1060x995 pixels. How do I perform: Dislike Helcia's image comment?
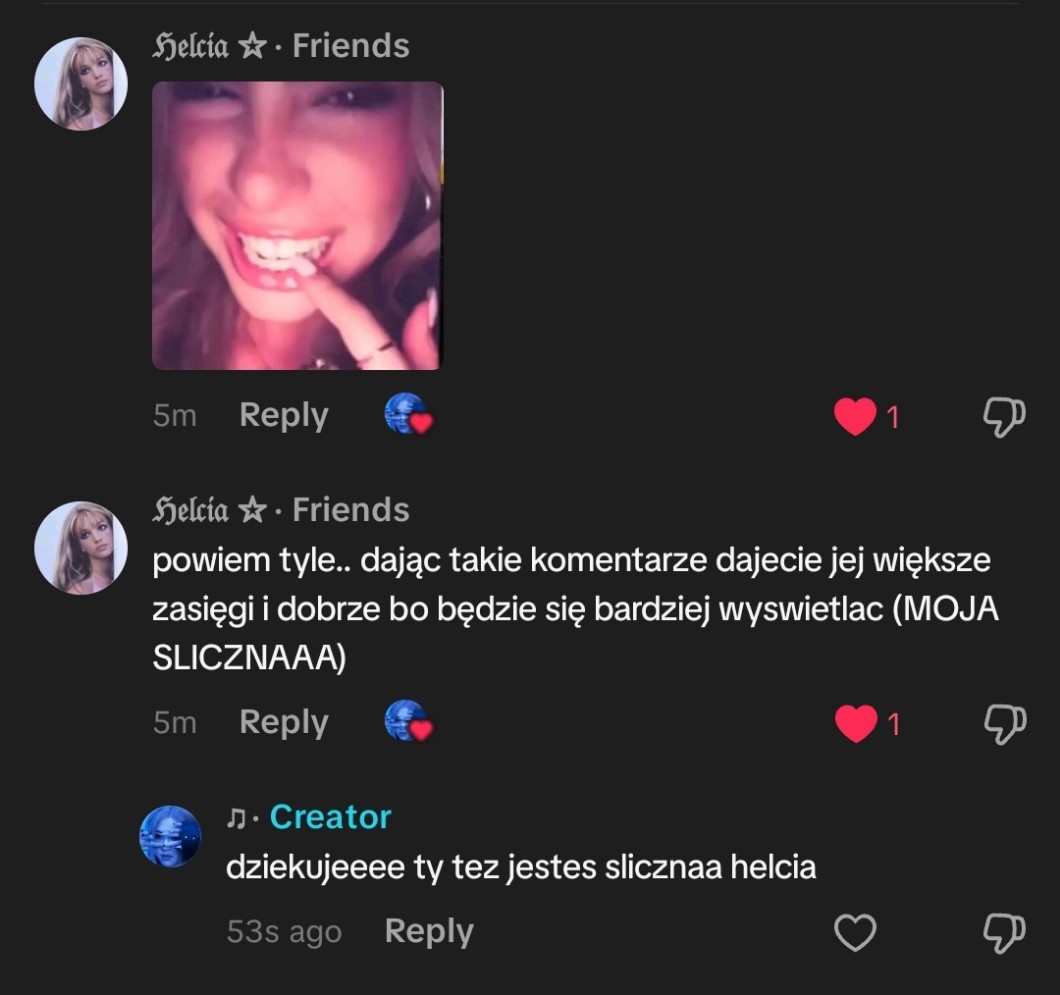click(x=1004, y=417)
